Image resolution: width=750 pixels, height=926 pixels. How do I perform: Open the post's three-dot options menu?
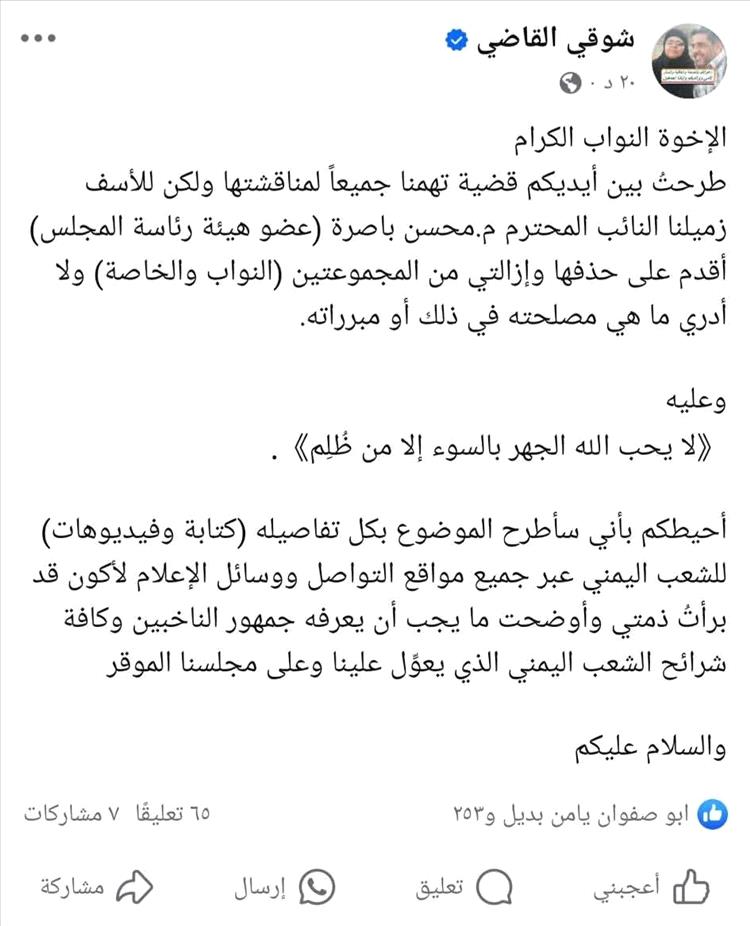pos(37,39)
